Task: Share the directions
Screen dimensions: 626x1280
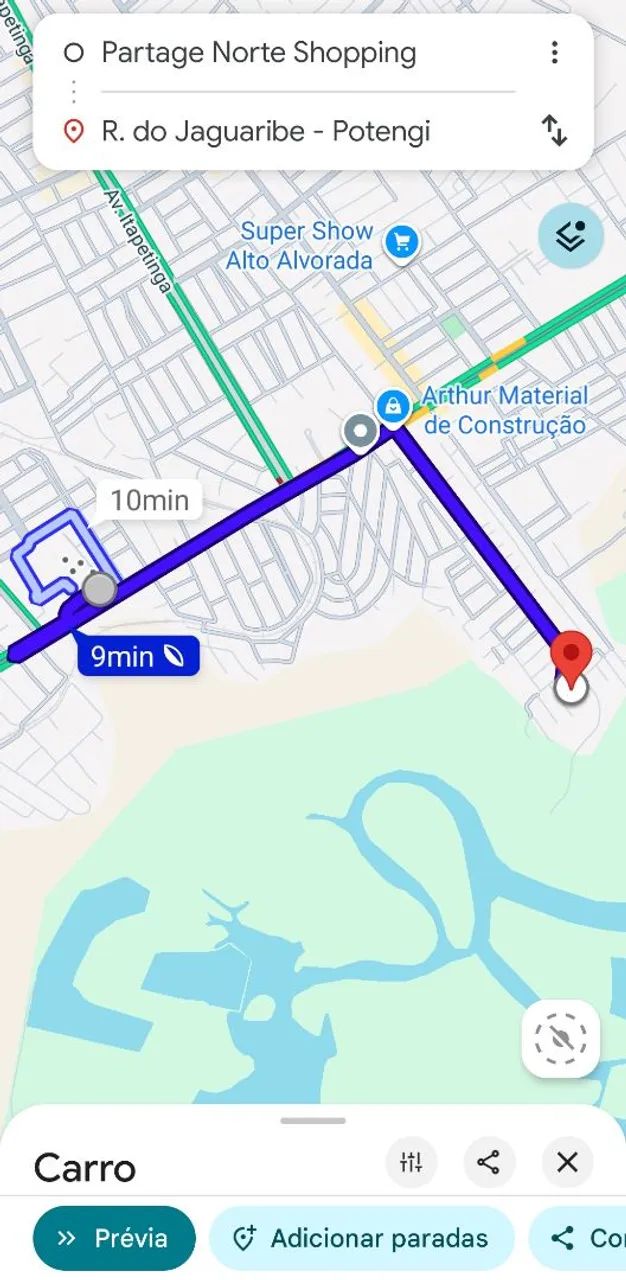Action: [x=489, y=1162]
